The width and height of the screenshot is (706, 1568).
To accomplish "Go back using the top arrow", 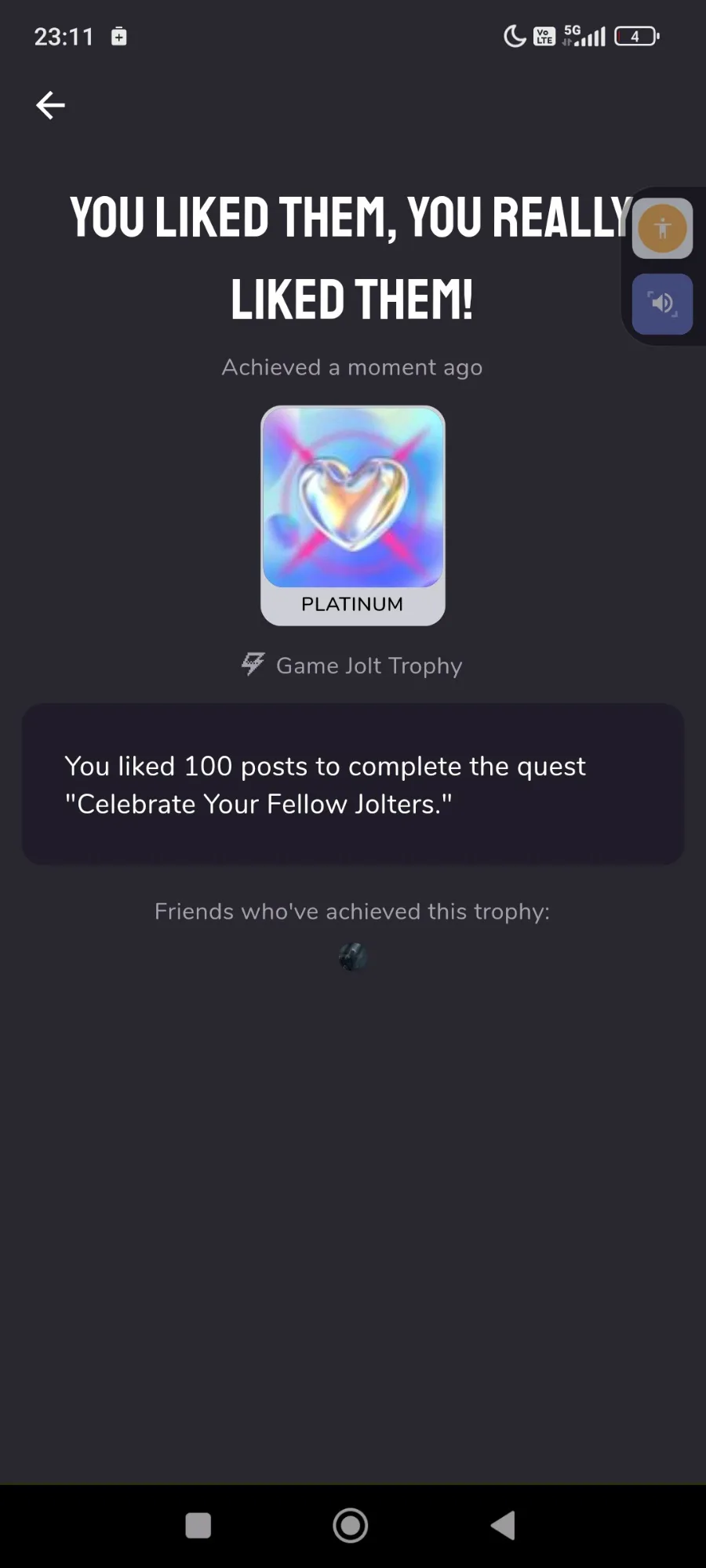I will click(x=50, y=105).
